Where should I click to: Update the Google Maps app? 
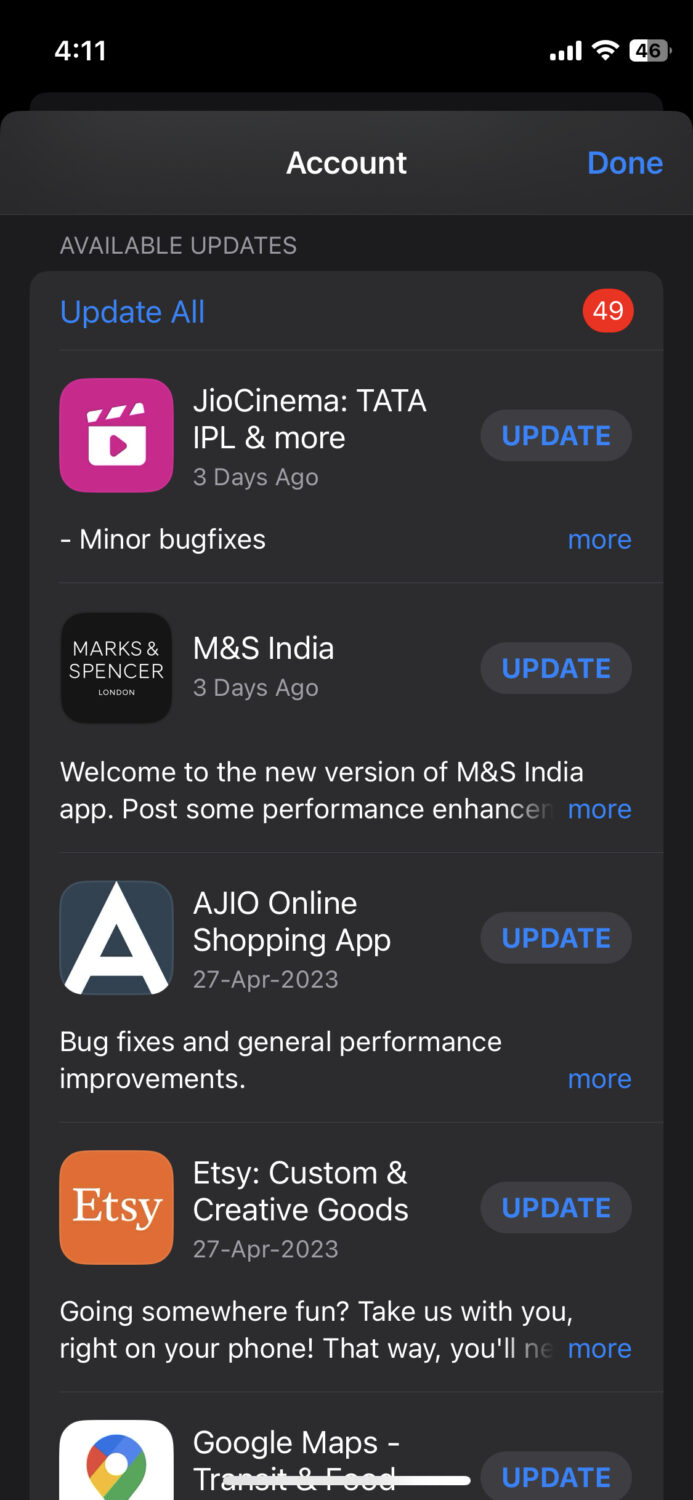pos(556,1477)
